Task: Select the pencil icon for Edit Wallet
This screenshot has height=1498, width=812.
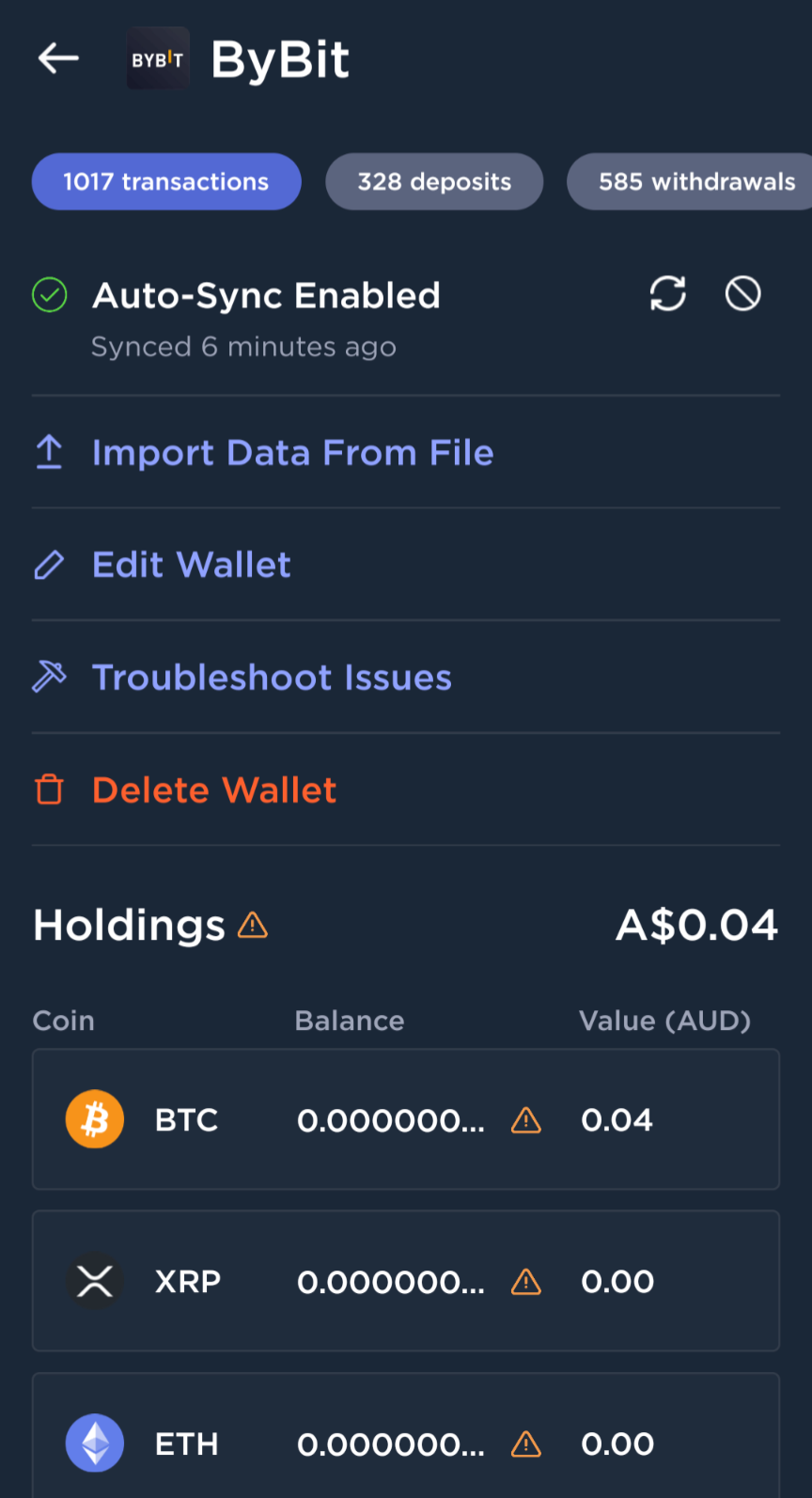Action: pos(49,564)
